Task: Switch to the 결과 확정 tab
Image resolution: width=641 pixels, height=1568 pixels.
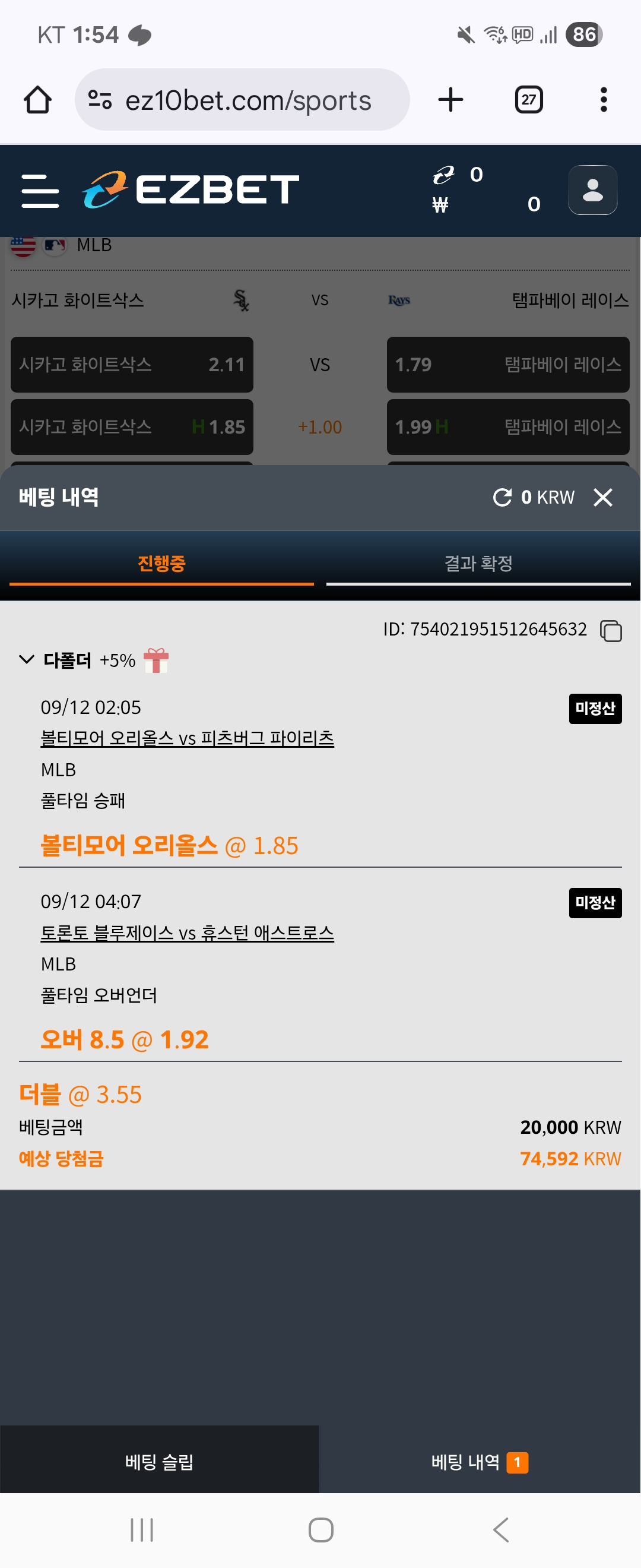Action: click(x=478, y=564)
